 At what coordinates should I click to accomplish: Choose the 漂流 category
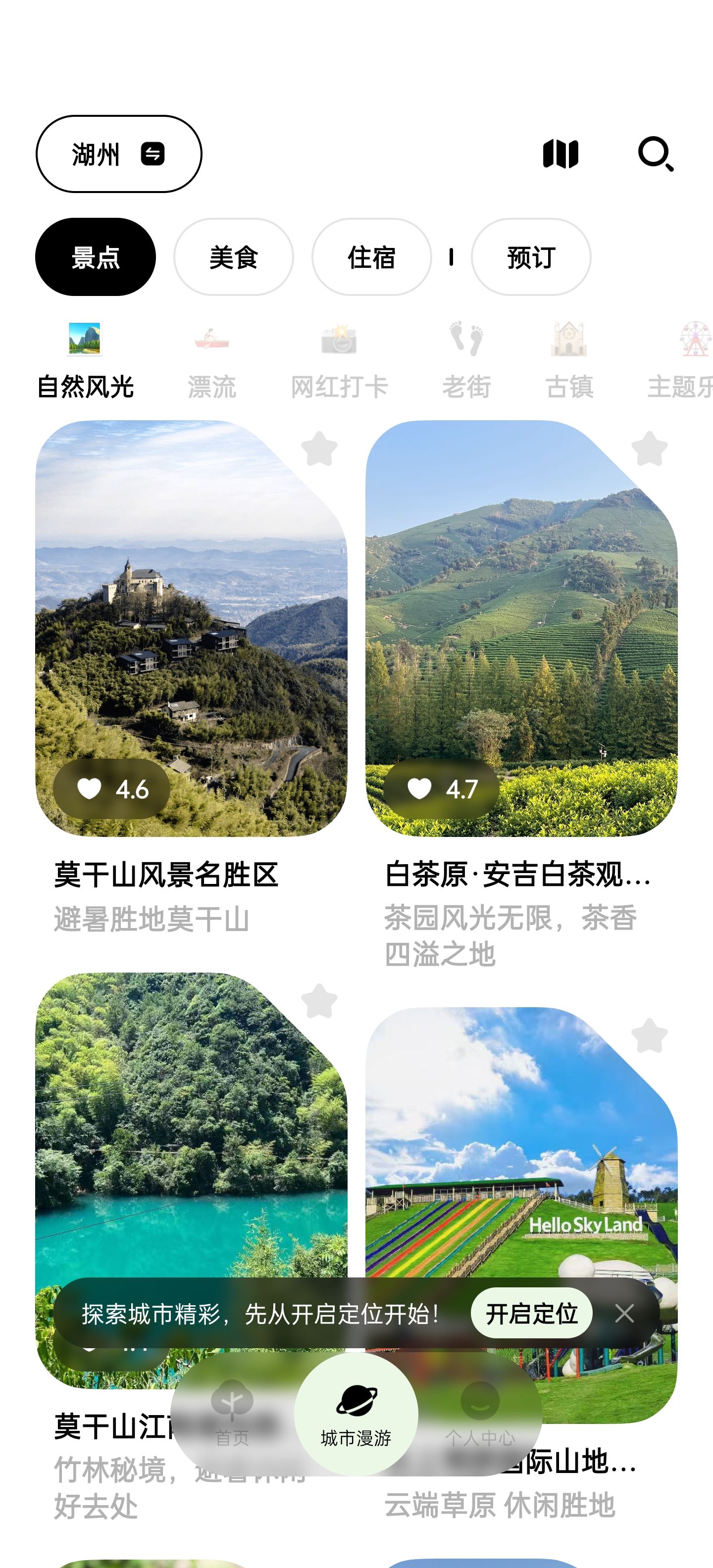coord(211,360)
